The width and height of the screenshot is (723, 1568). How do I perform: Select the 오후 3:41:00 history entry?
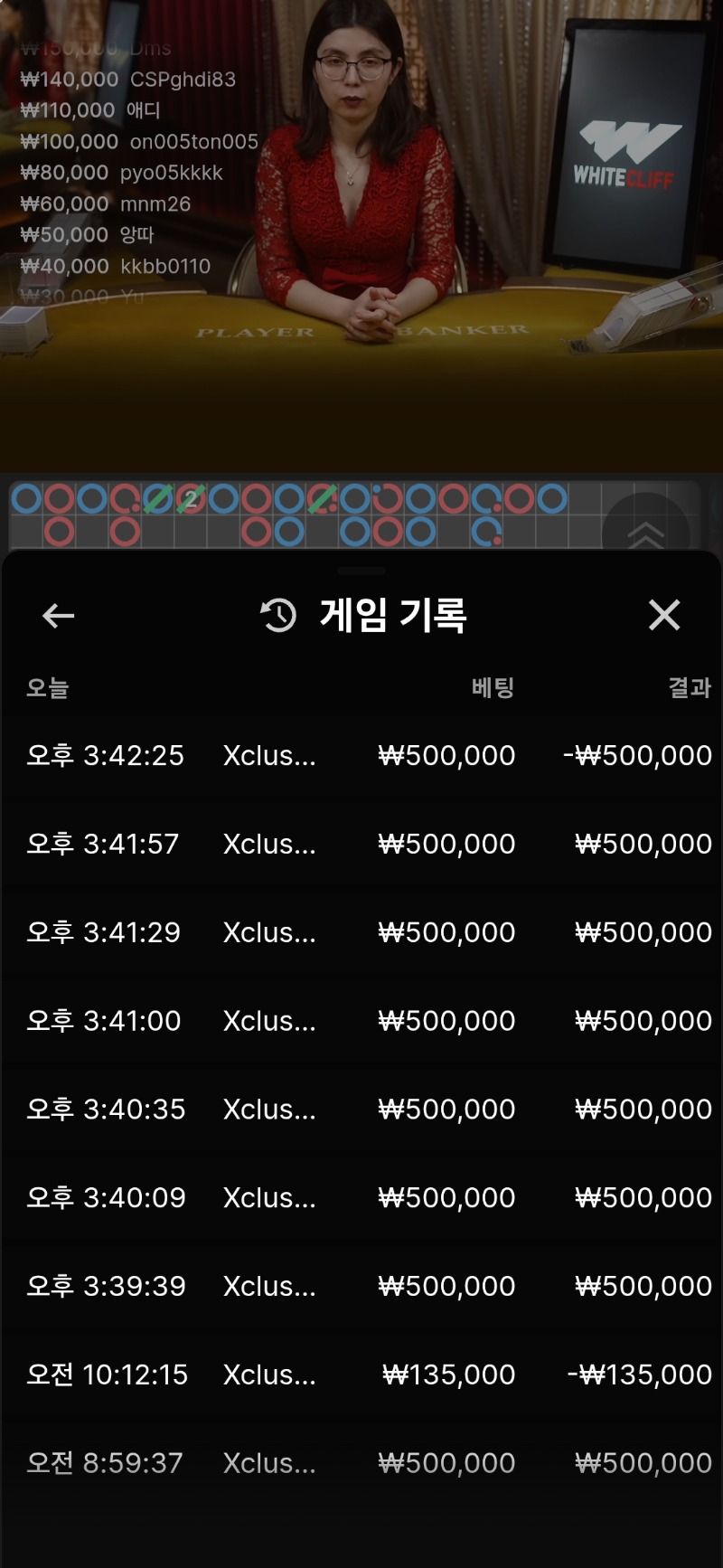coord(361,1021)
